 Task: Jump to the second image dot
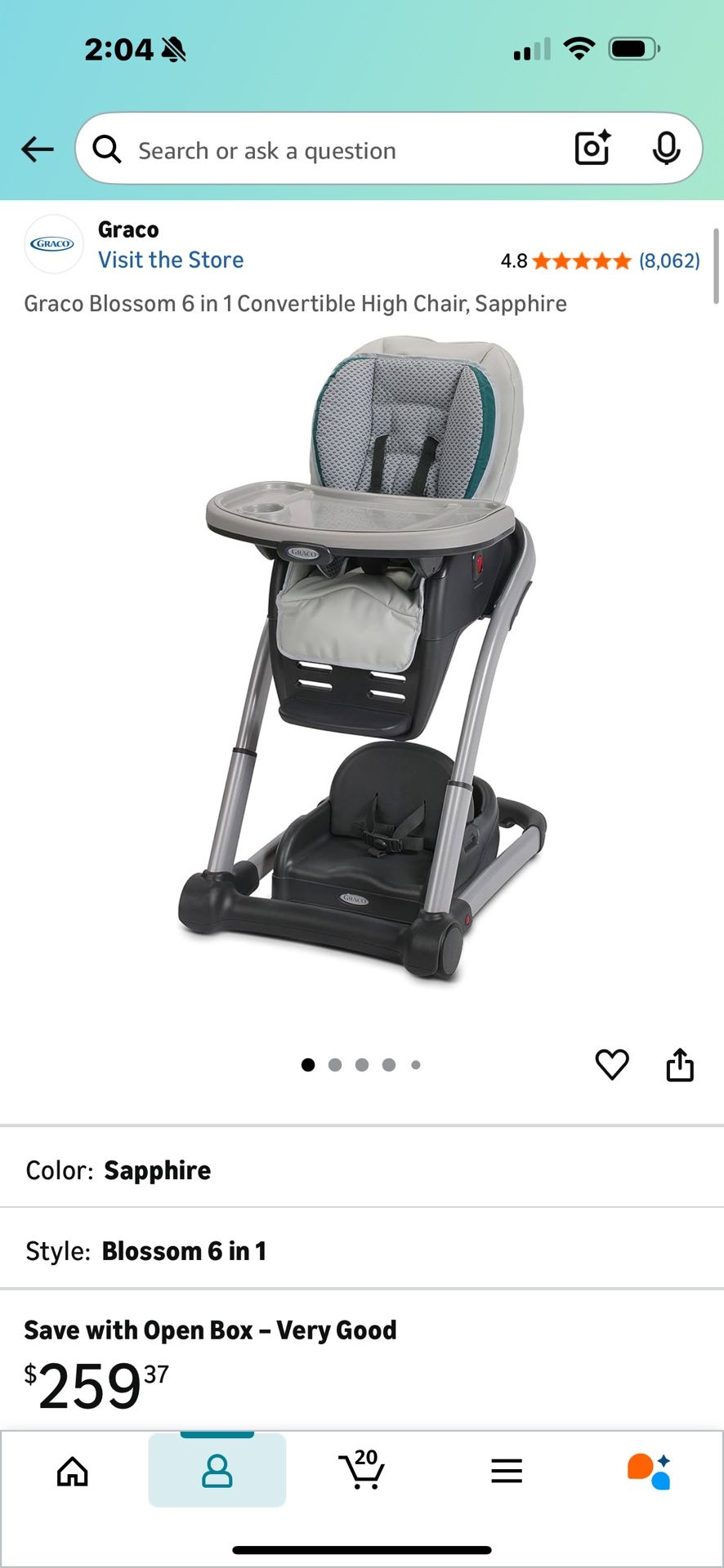point(335,1065)
